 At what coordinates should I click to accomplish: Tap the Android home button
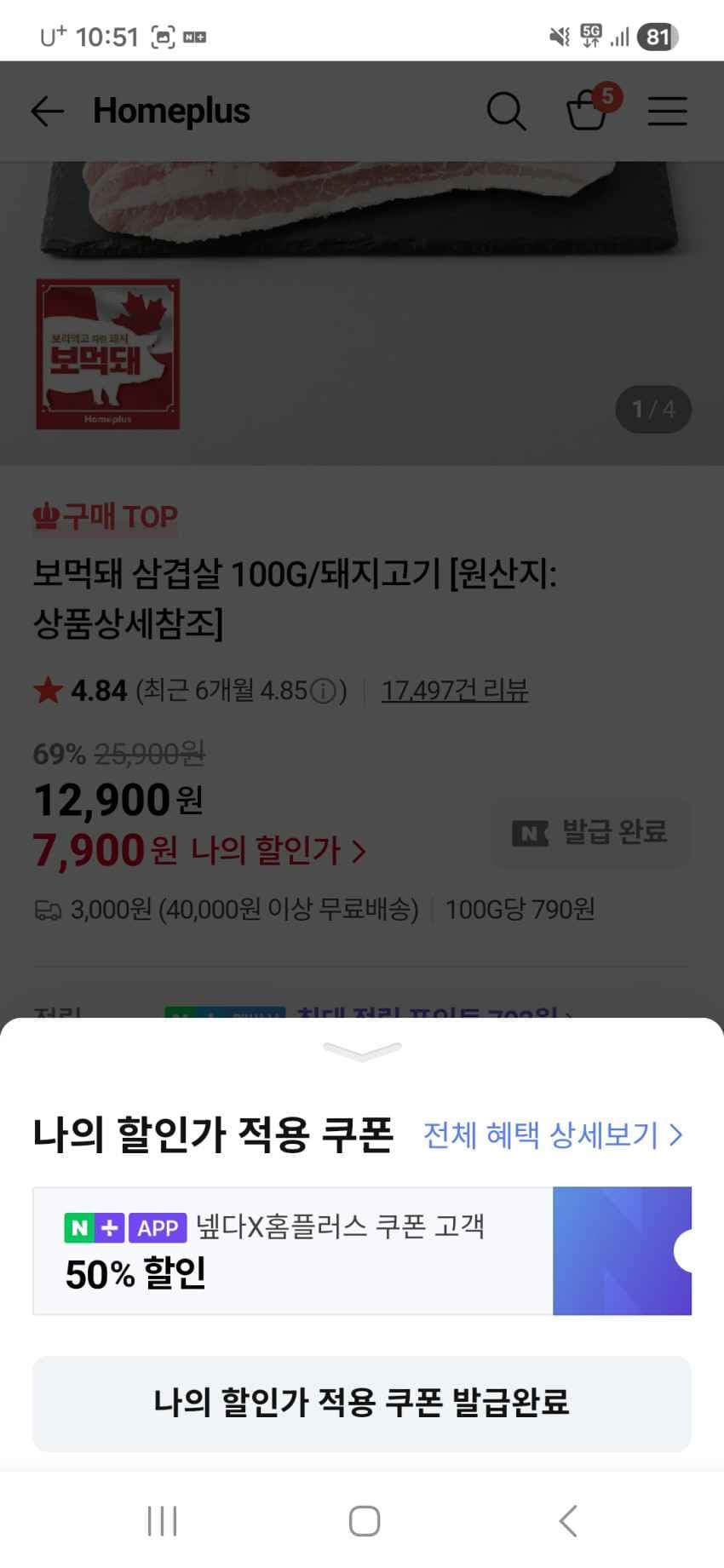click(x=365, y=1521)
